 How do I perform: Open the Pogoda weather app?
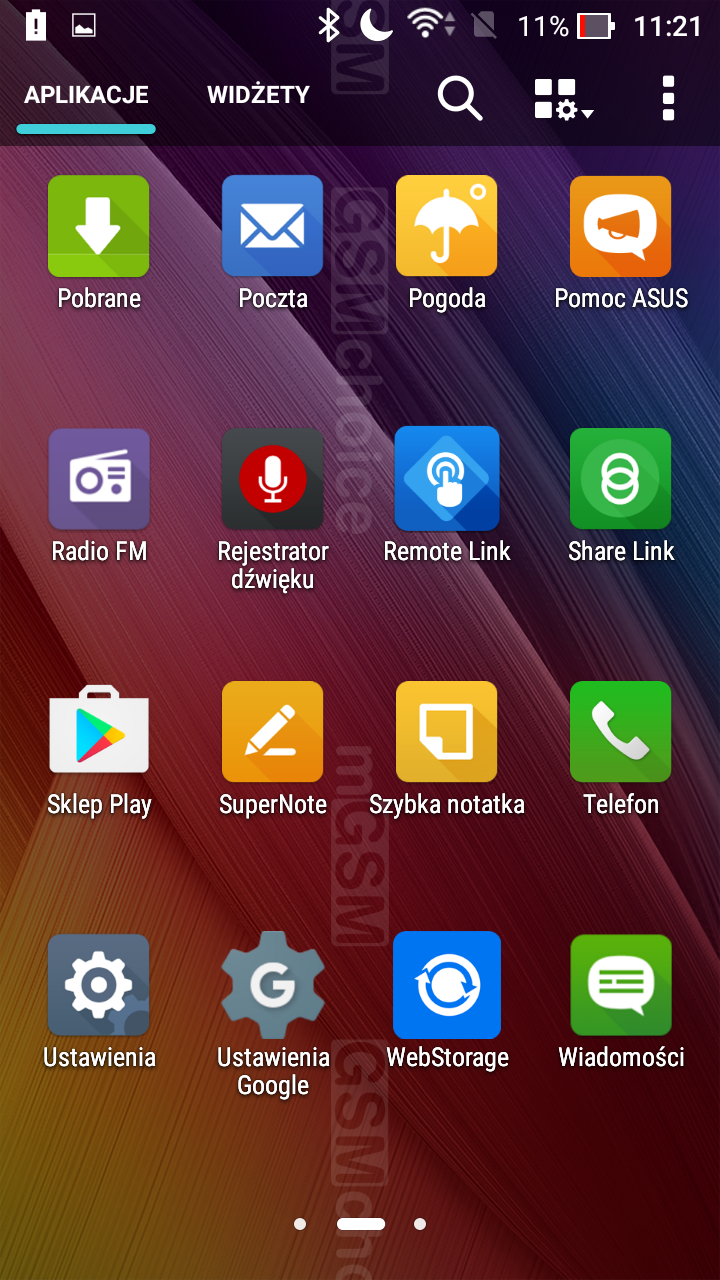[446, 227]
